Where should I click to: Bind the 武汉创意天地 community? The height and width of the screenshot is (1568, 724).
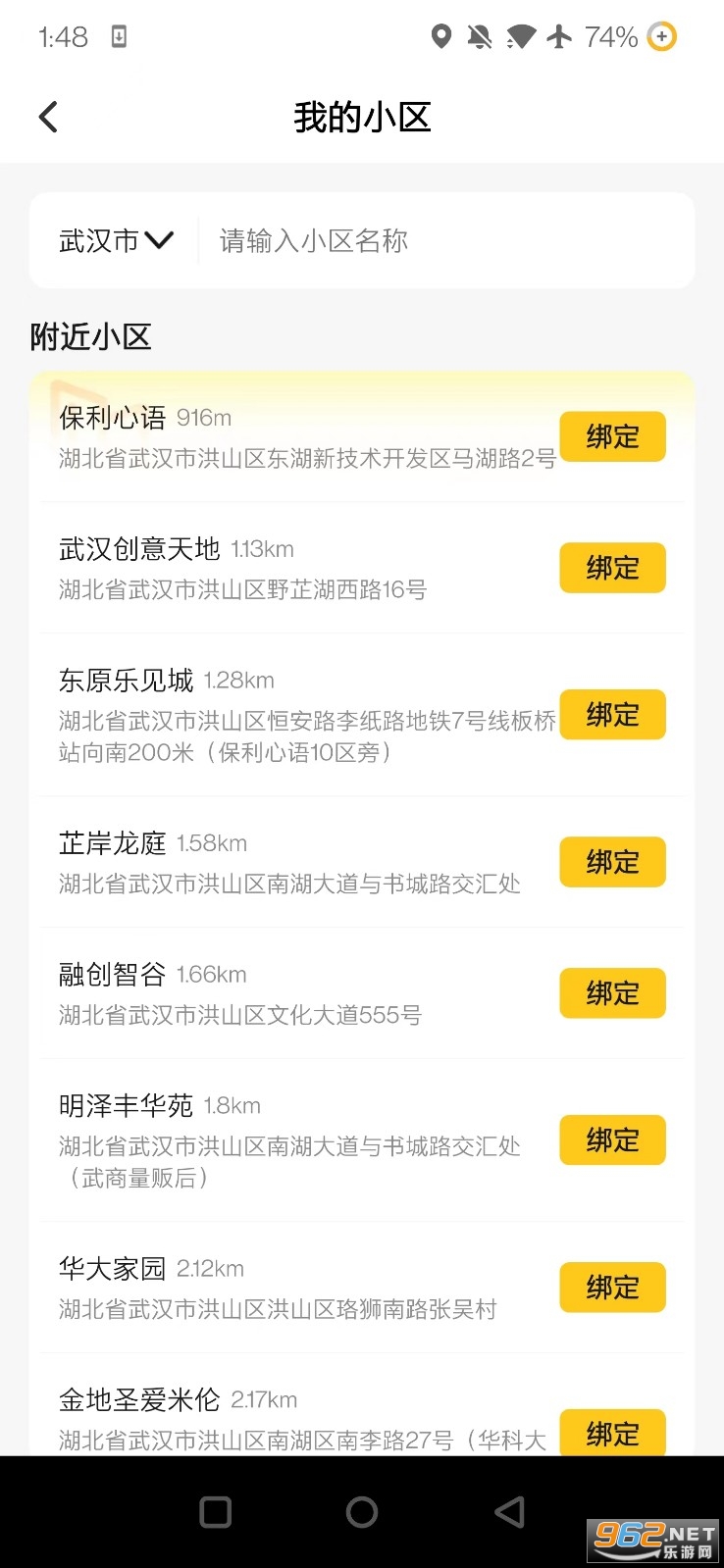click(612, 568)
